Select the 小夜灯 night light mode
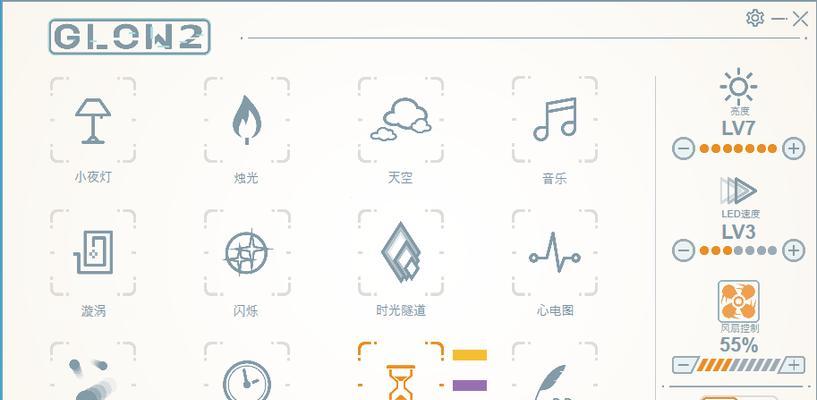The height and width of the screenshot is (400, 817). (93, 121)
